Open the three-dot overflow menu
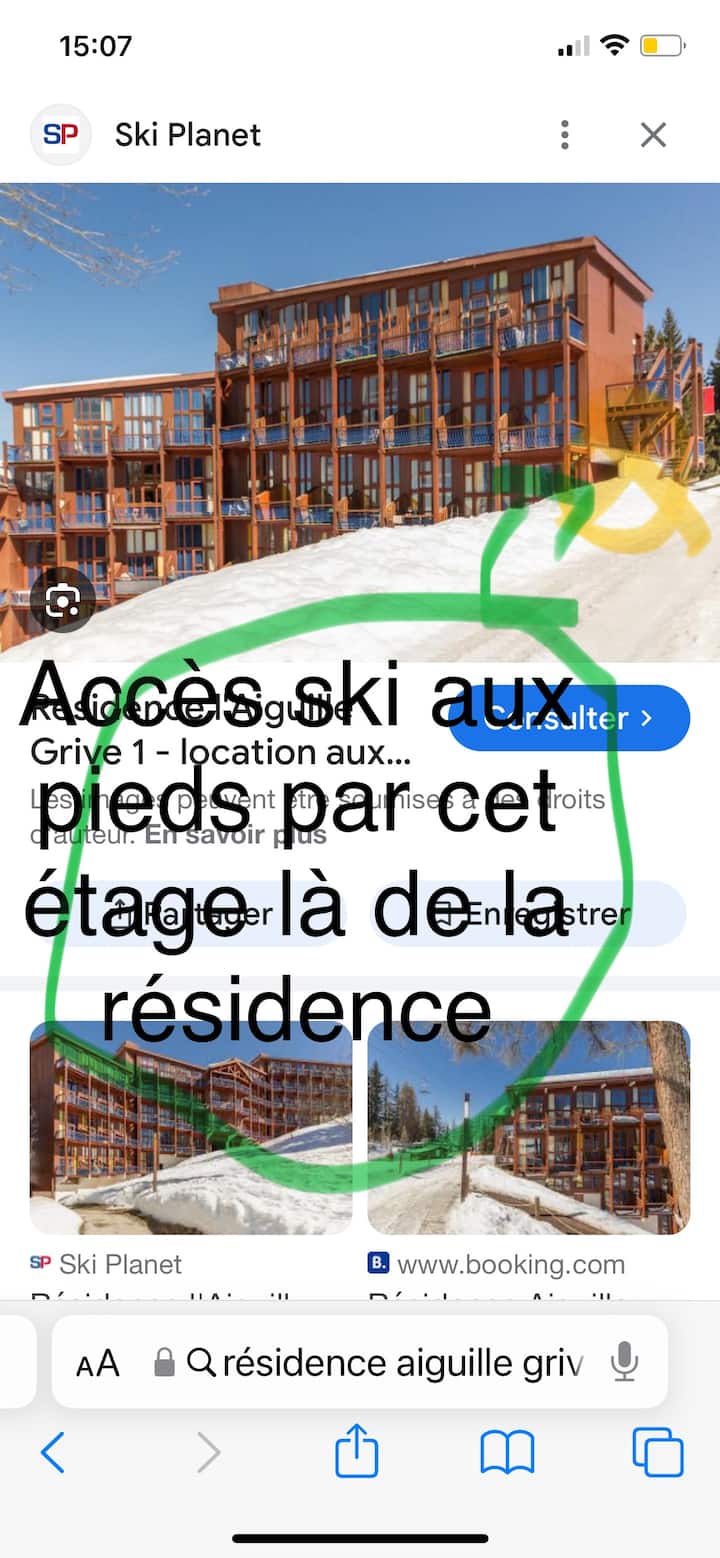The width and height of the screenshot is (720, 1558). coord(565,134)
